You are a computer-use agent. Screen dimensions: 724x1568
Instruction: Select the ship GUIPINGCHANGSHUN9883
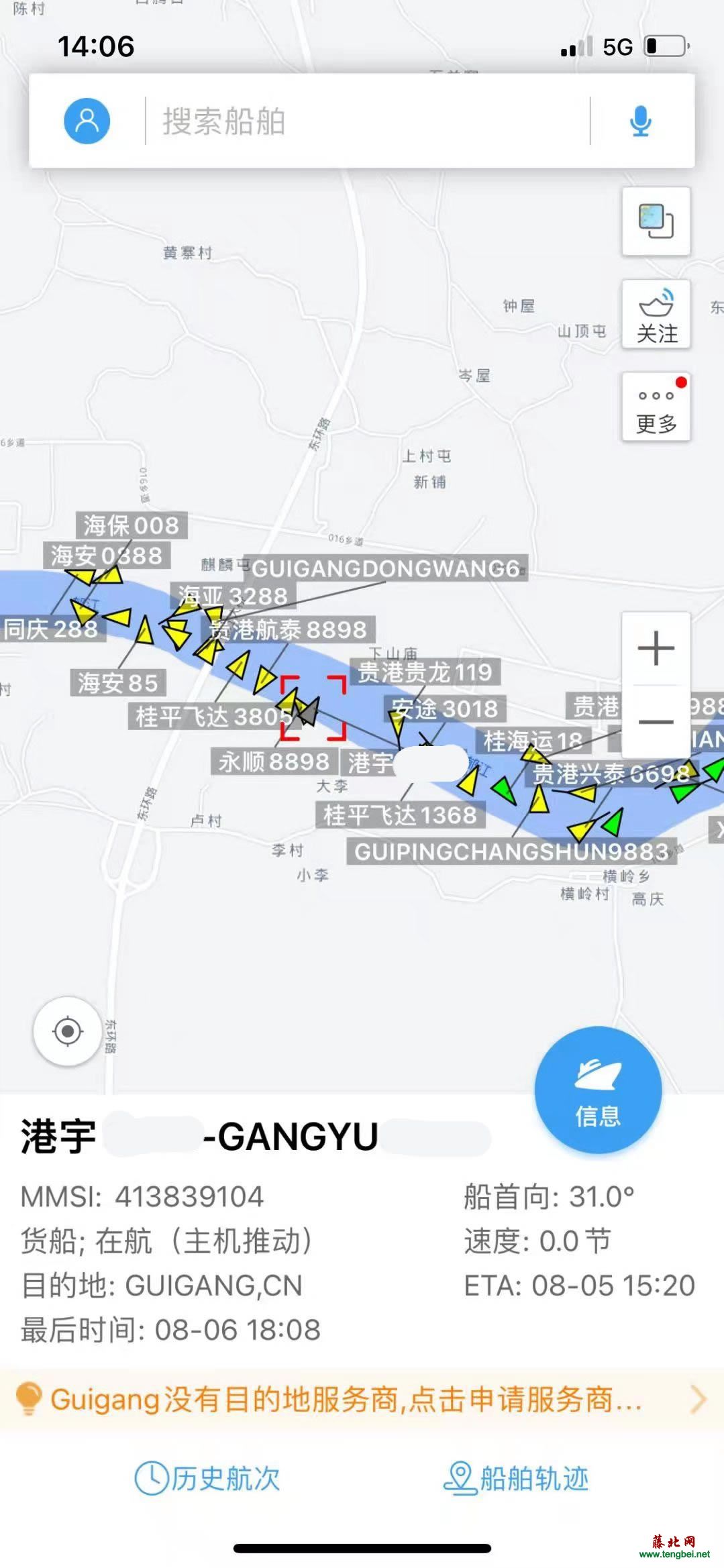511,851
